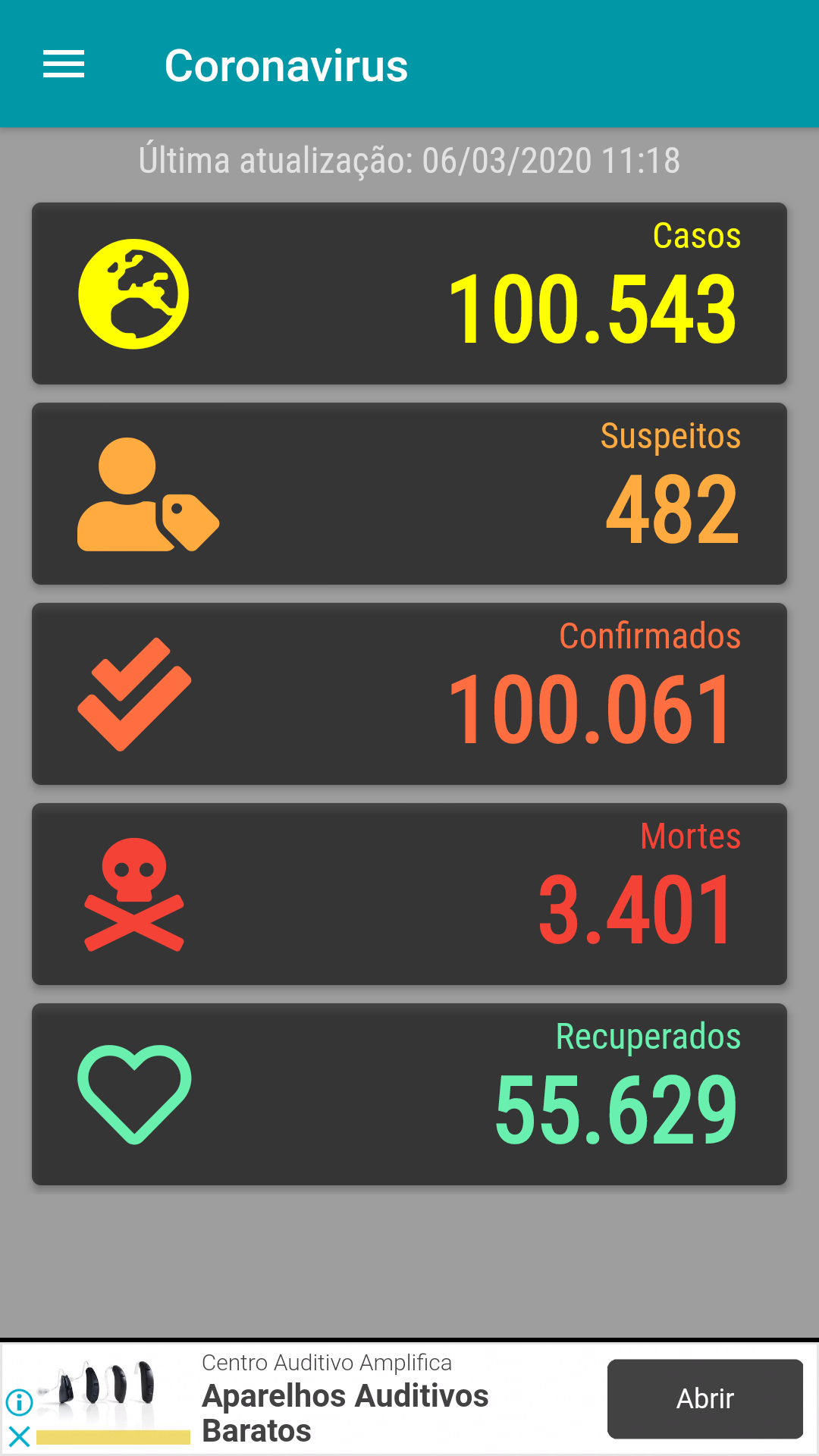Open the ad info icon
The width and height of the screenshot is (819, 1456).
(19, 1402)
